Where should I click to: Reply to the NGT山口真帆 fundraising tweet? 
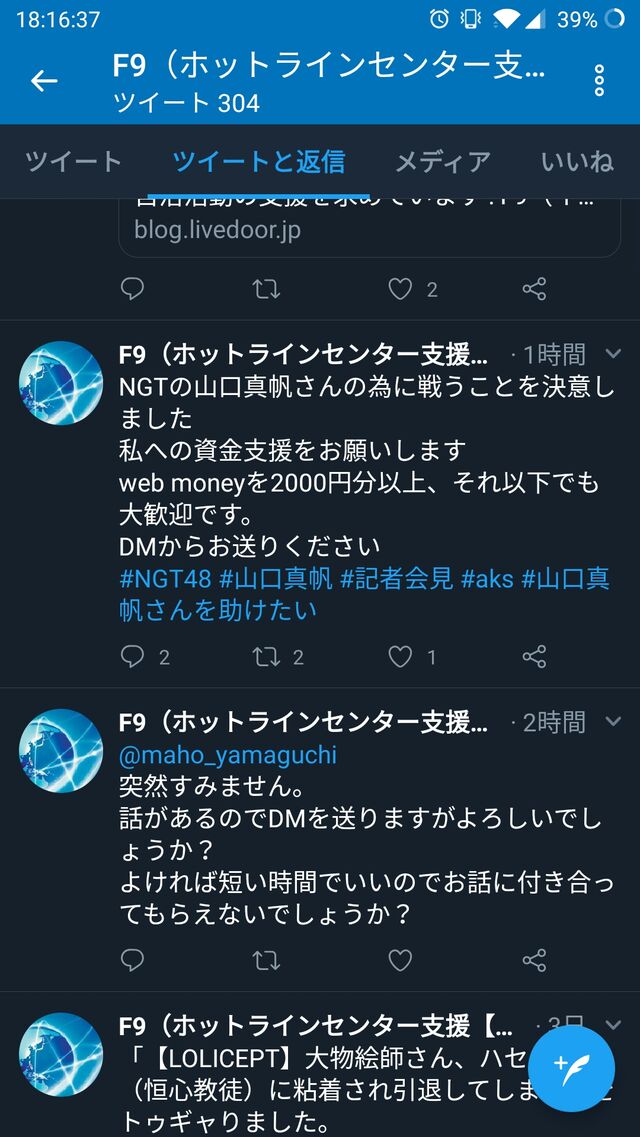[133, 657]
